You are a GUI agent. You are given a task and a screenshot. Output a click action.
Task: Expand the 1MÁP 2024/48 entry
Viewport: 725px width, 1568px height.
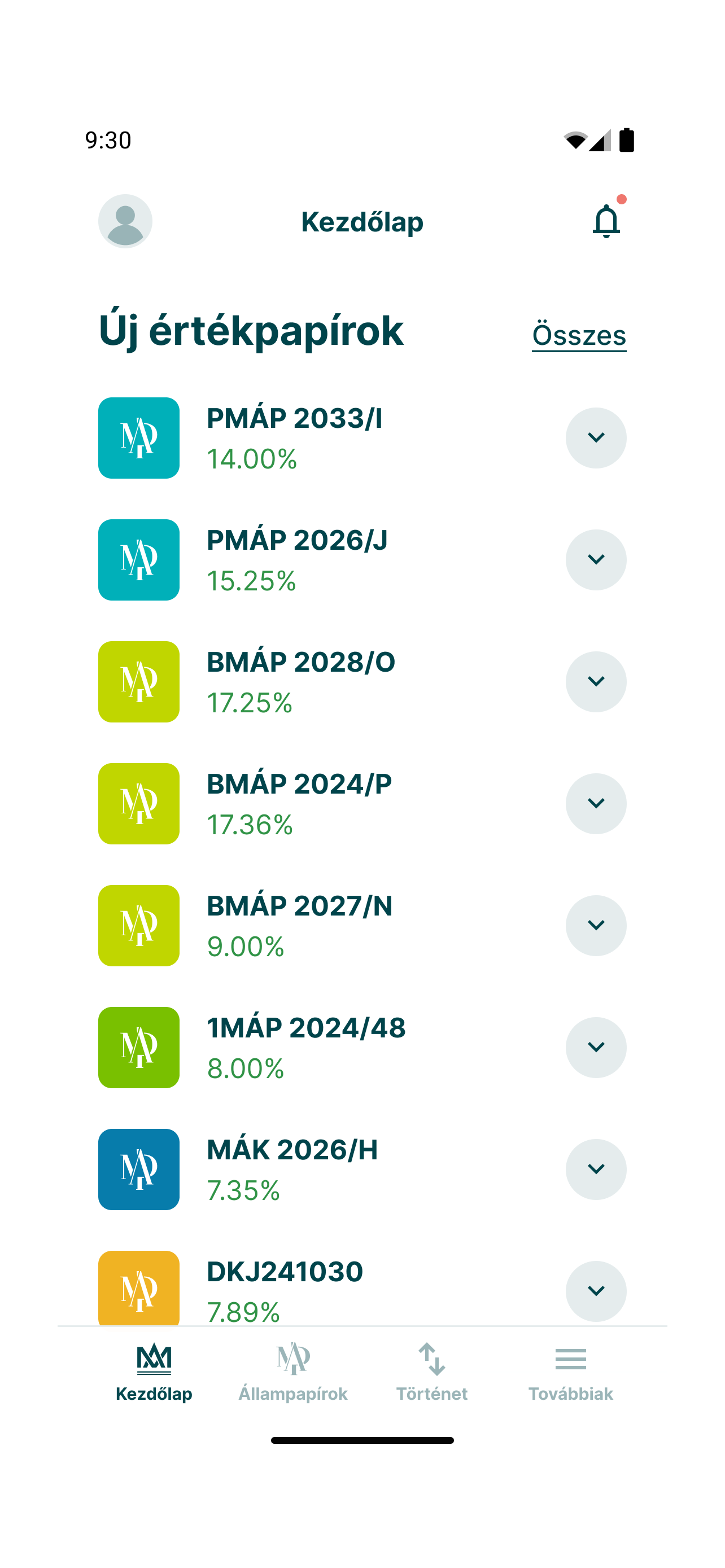pyautogui.click(x=596, y=1047)
